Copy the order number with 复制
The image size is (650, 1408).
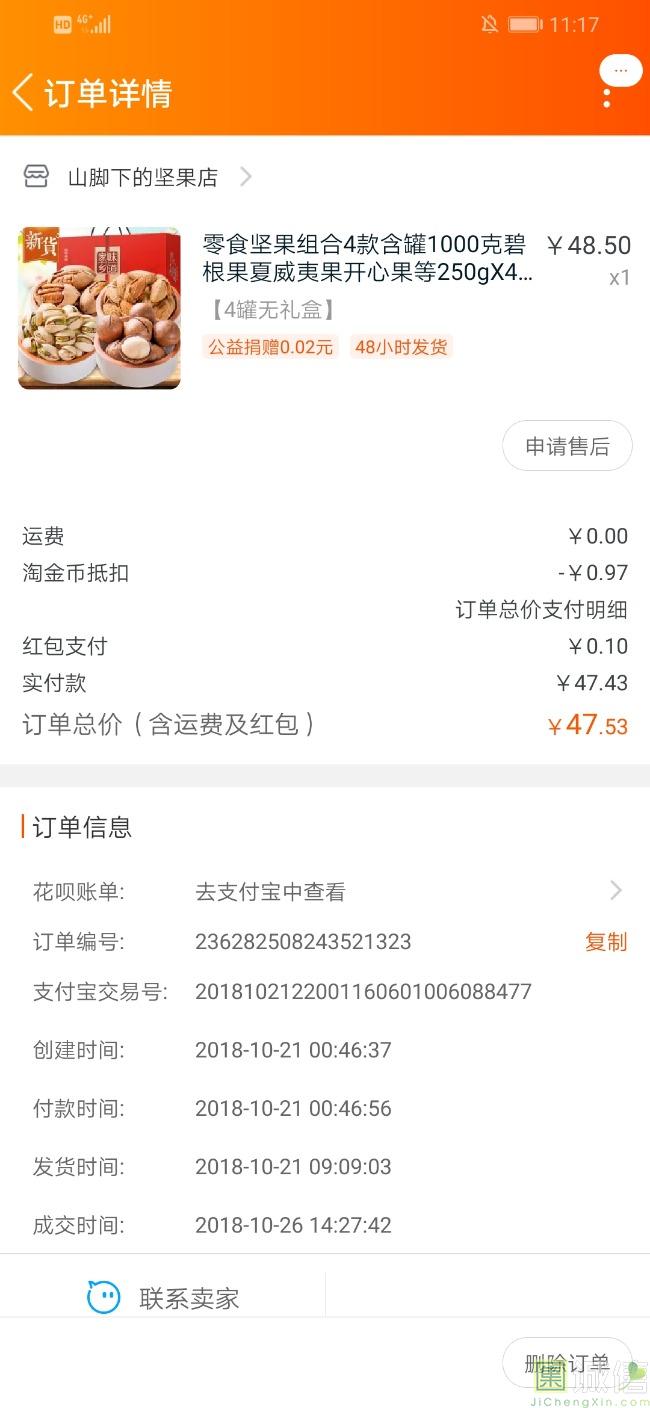[x=605, y=941]
